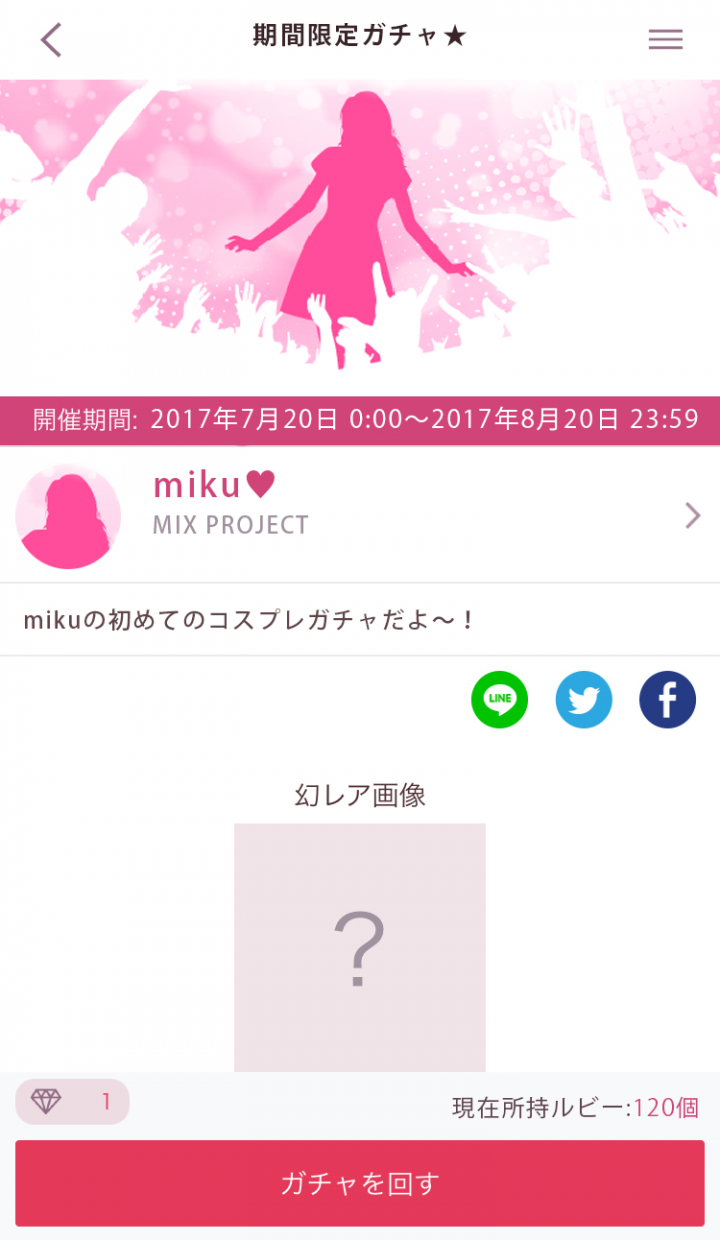Image resolution: width=720 pixels, height=1240 pixels.
Task: Expand miku's profile via the right chevron
Action: pos(690,515)
